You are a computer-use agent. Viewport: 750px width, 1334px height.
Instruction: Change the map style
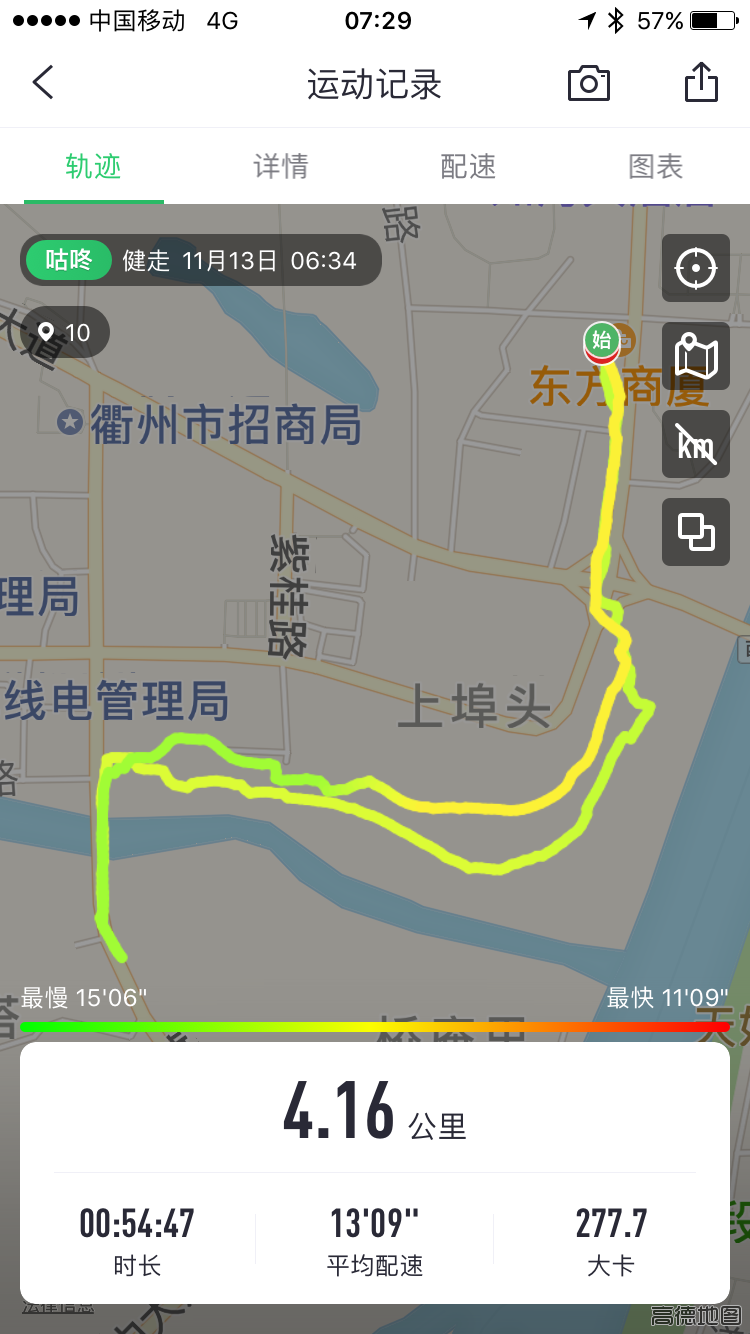[696, 357]
